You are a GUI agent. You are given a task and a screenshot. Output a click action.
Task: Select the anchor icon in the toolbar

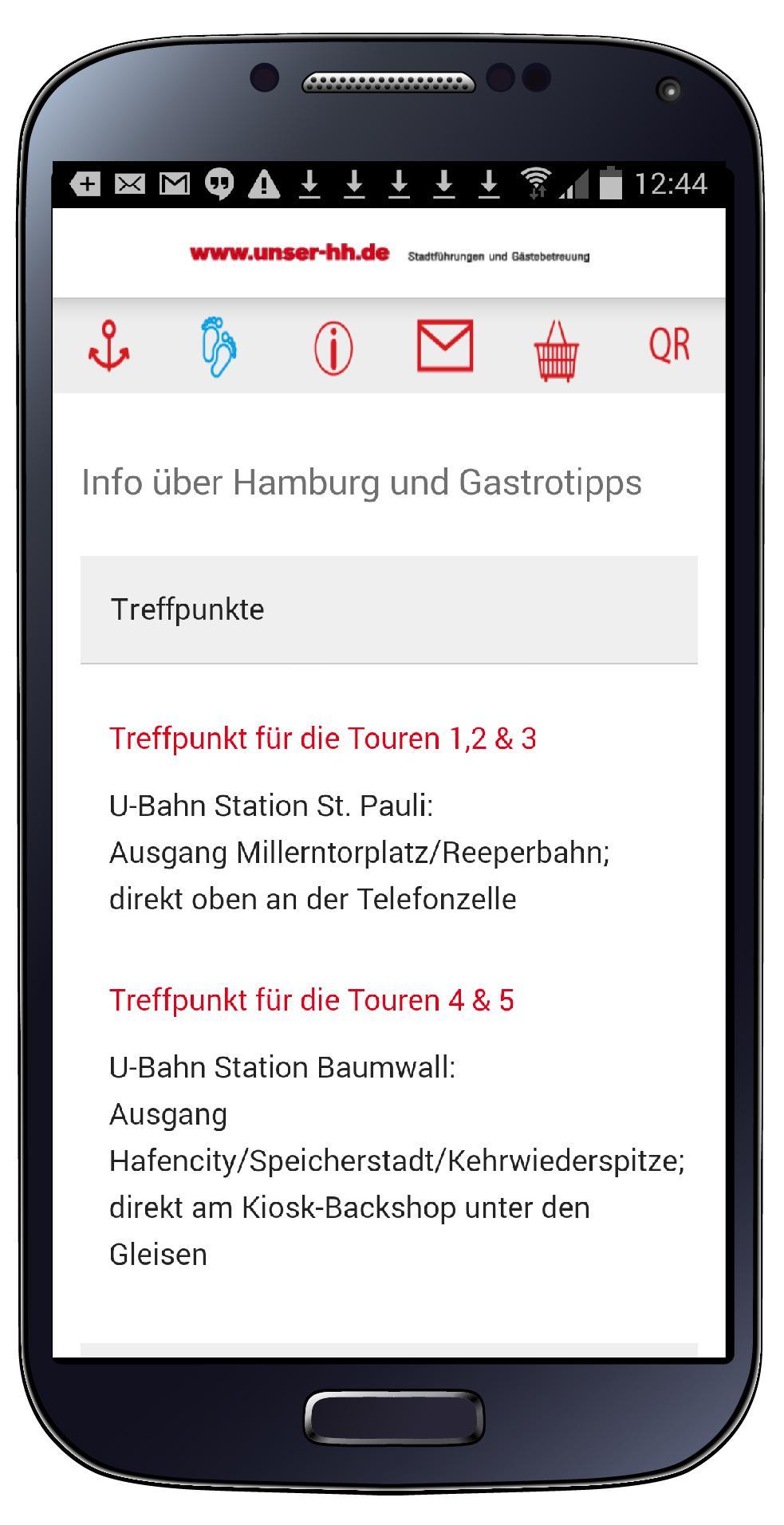[x=109, y=349]
